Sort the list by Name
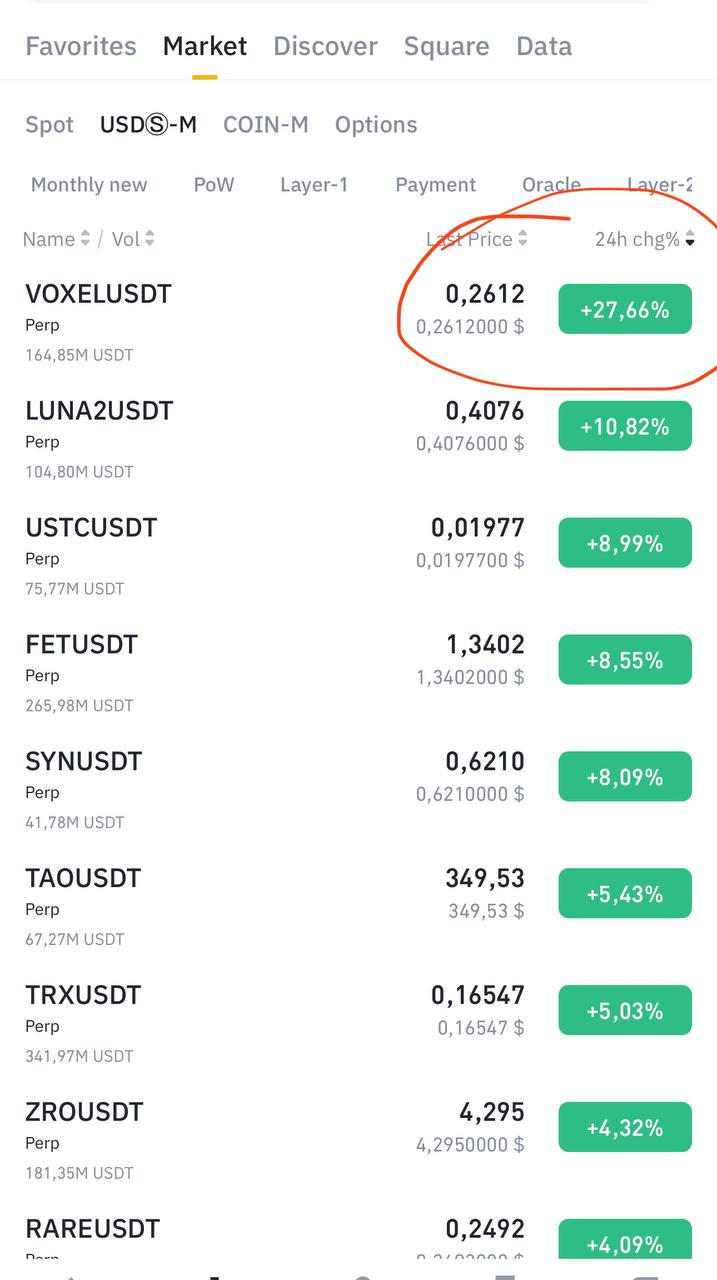 tap(56, 239)
